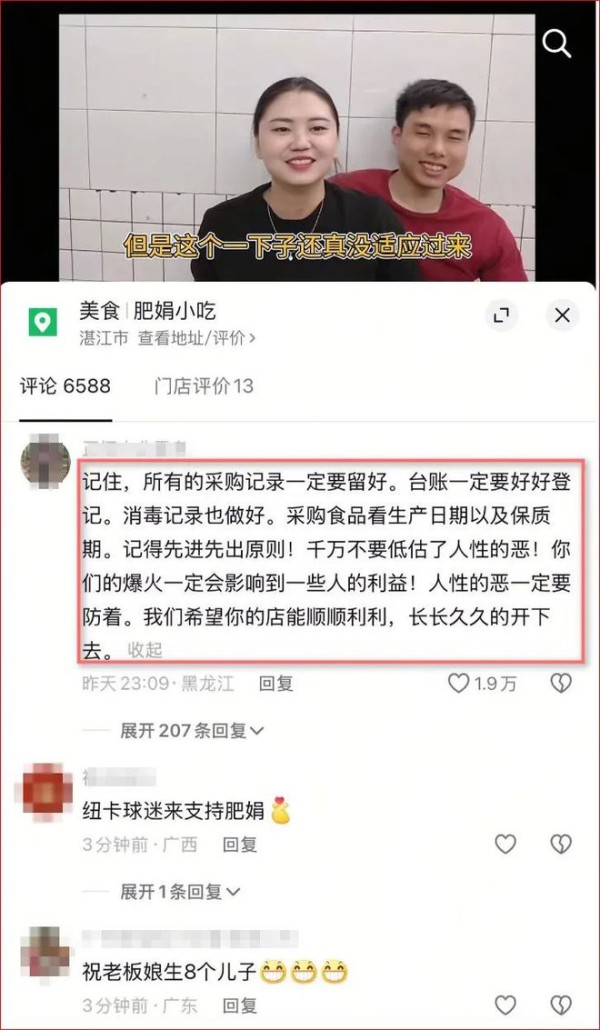Screen dimensions: 600x1030
Task: Select the 评论 6588 tab
Action: (65, 386)
